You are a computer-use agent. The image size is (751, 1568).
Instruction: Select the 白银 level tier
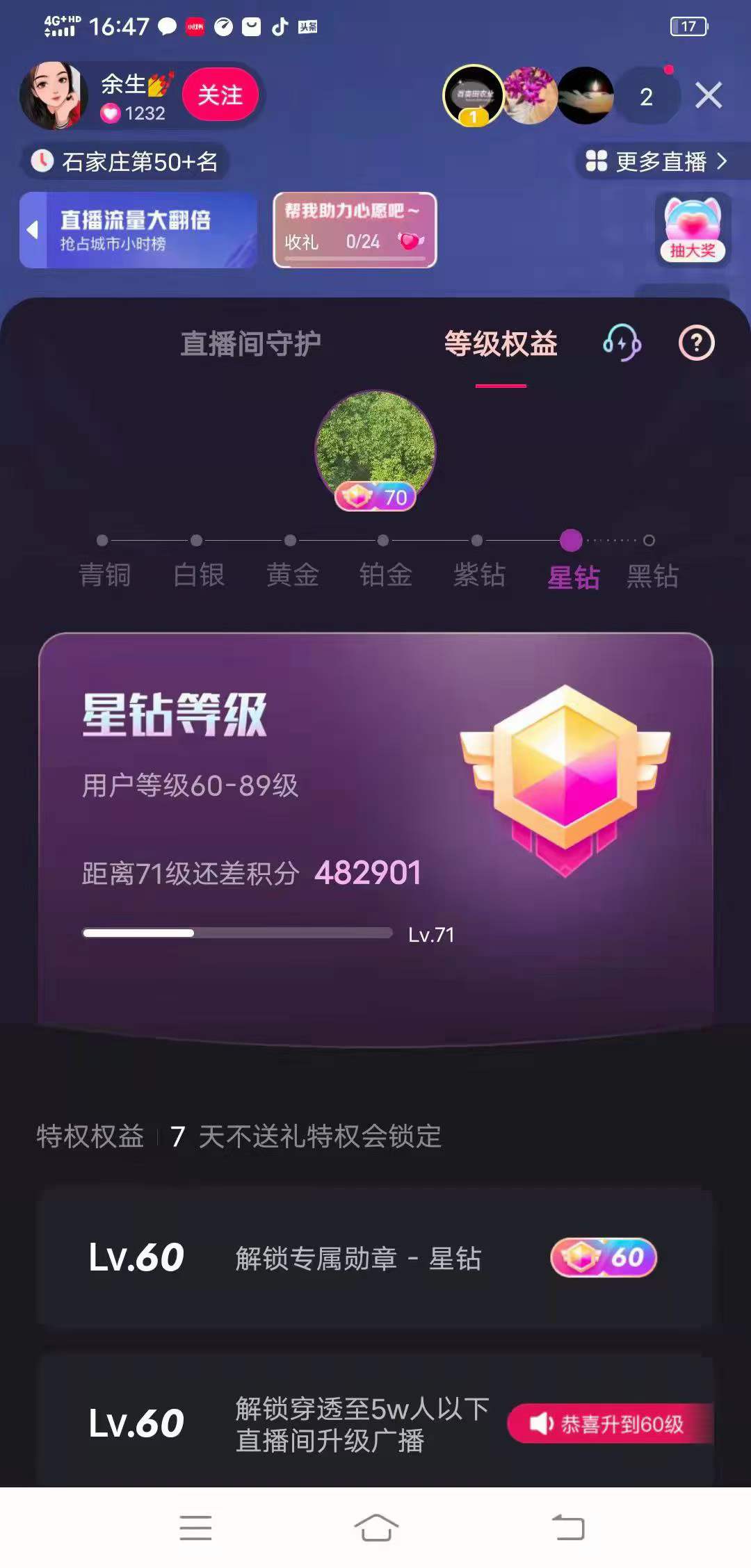pyautogui.click(x=198, y=574)
